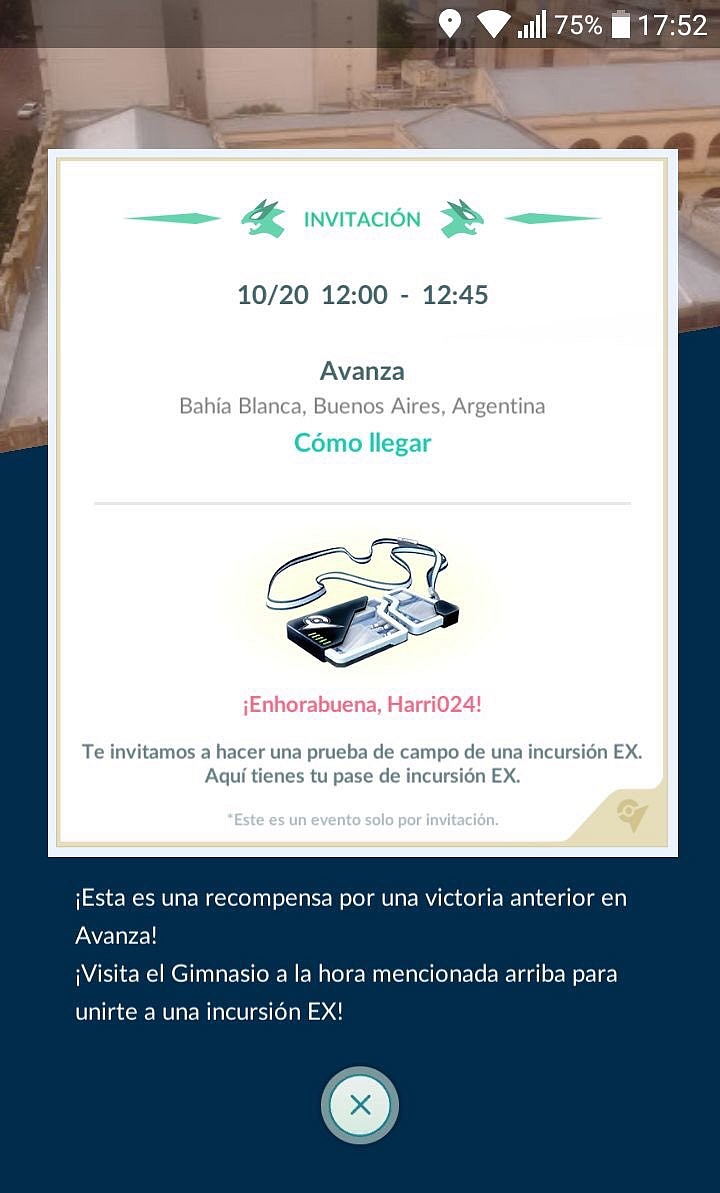720x1193 pixels.
Task: Select the INVITACIÓN header title
Action: click(363, 218)
